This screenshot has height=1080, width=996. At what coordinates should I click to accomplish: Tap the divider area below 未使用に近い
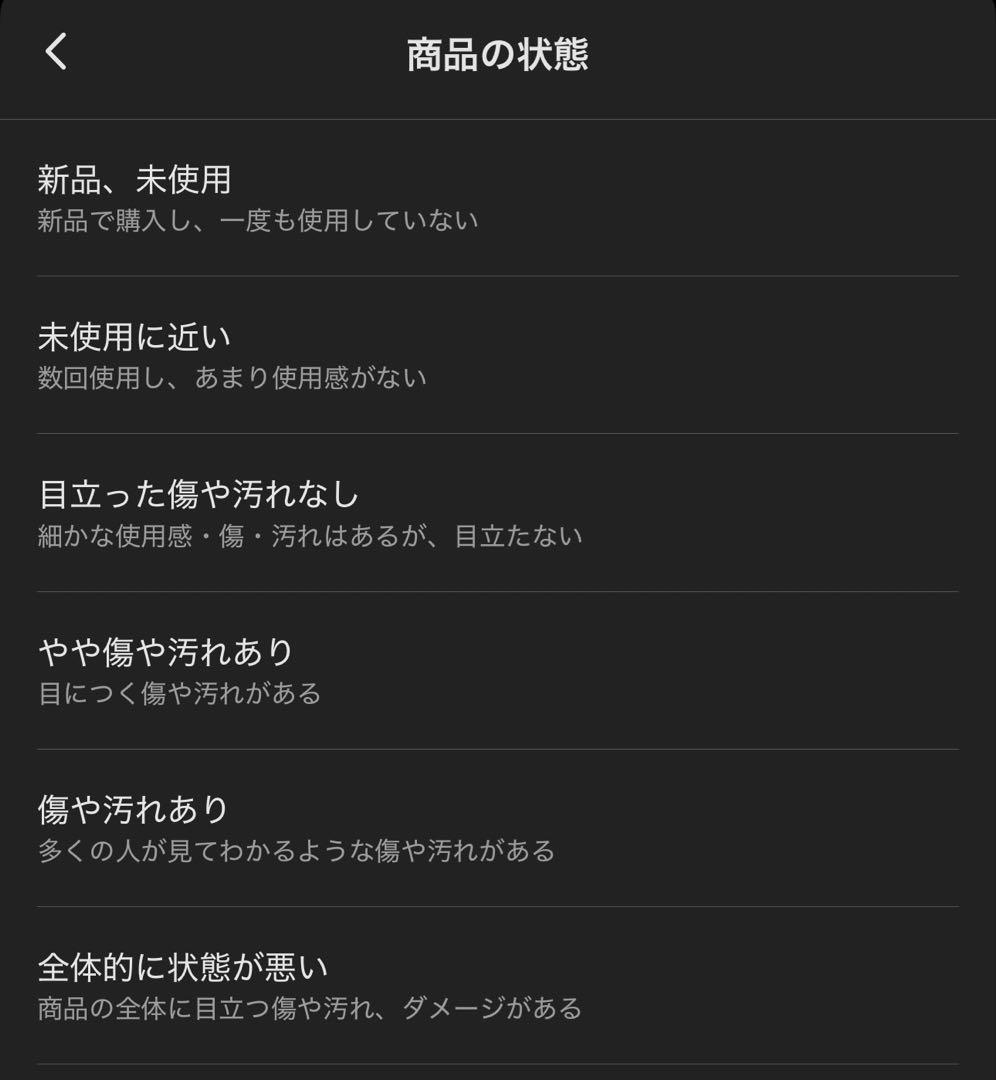pyautogui.click(x=498, y=431)
